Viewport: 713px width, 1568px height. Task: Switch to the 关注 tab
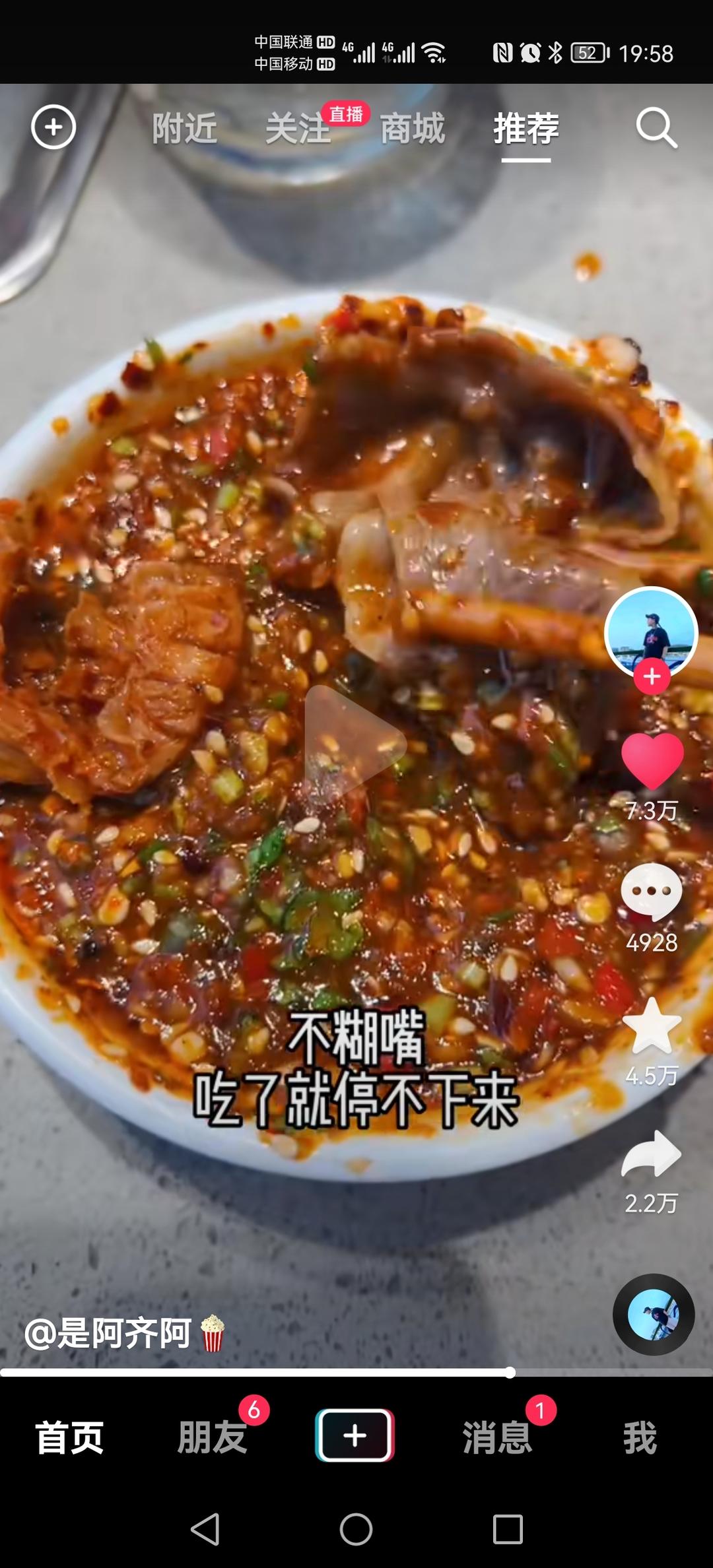point(298,128)
